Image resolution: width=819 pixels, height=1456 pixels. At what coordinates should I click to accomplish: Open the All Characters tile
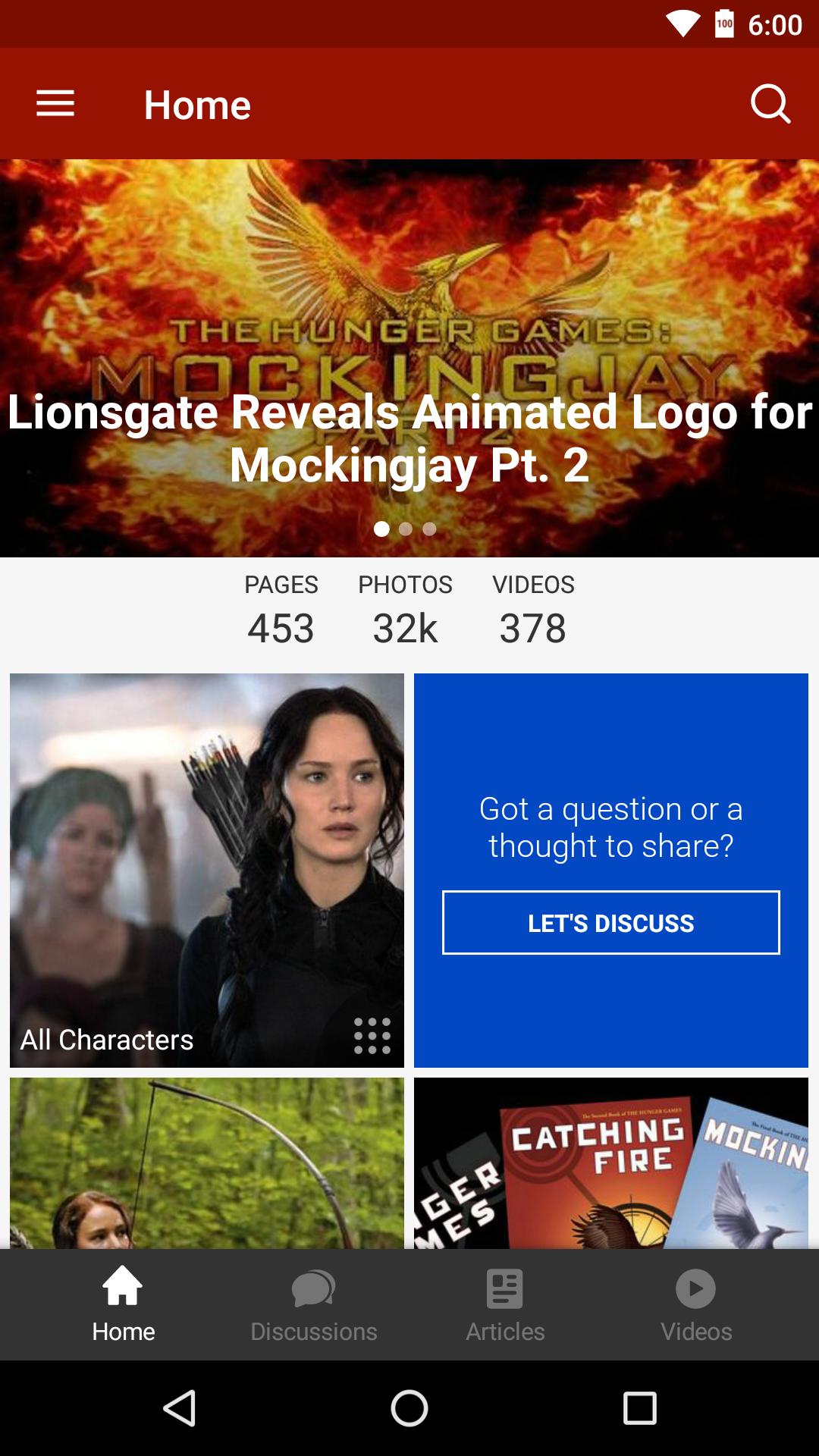(206, 870)
